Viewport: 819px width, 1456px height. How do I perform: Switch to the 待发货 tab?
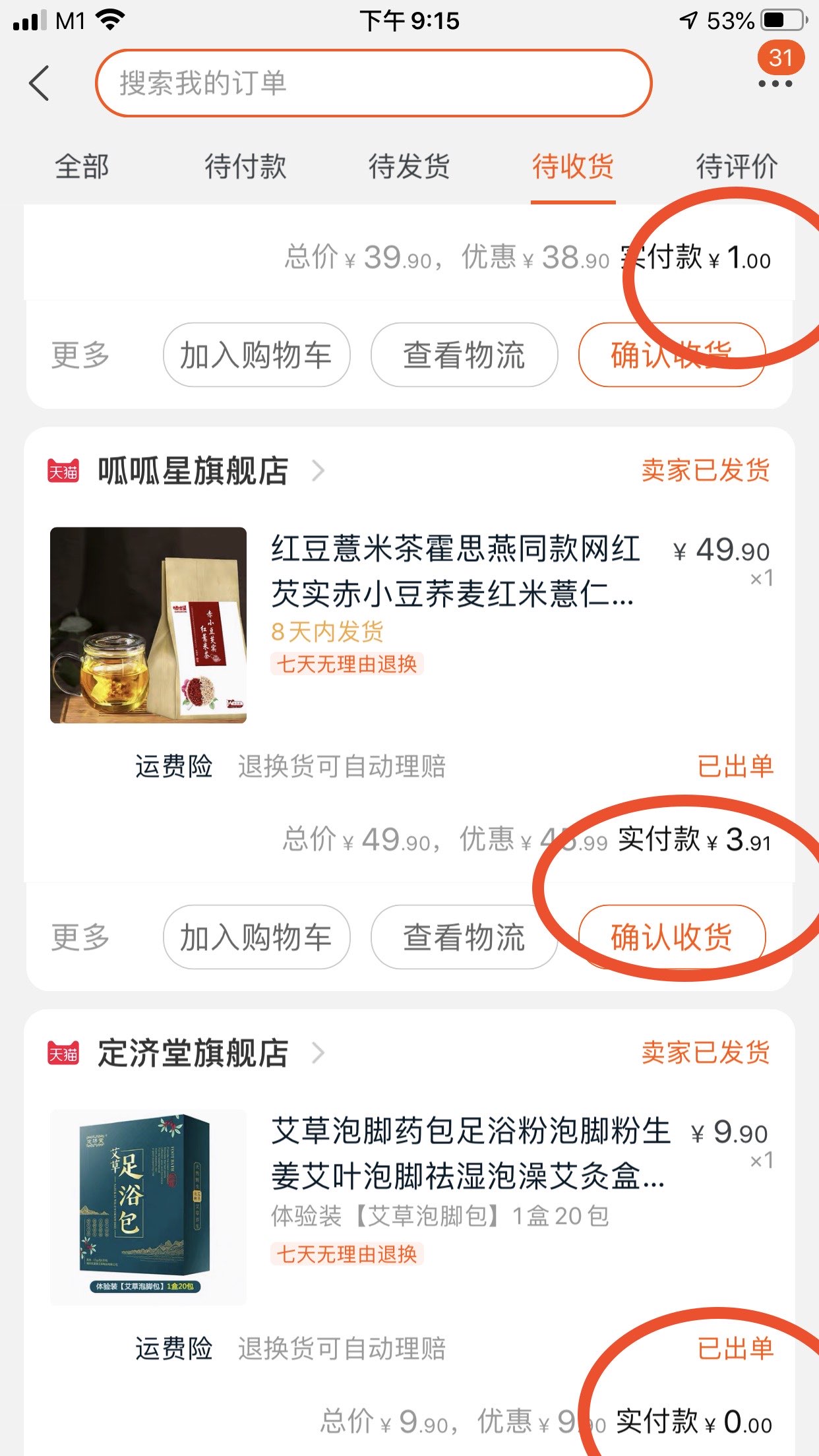[409, 166]
